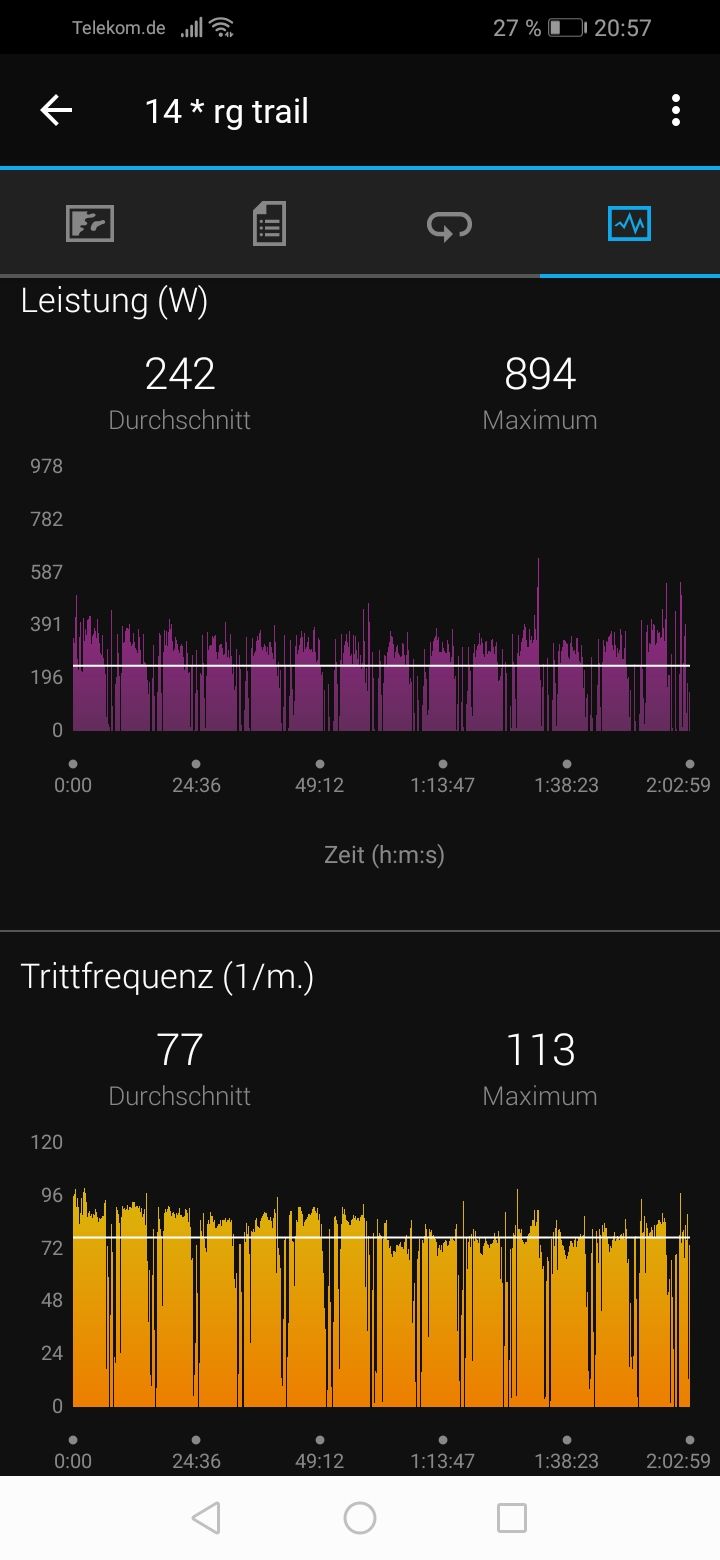The width and height of the screenshot is (720, 1560).
Task: Switch to the statistics details tab
Action: click(x=269, y=223)
